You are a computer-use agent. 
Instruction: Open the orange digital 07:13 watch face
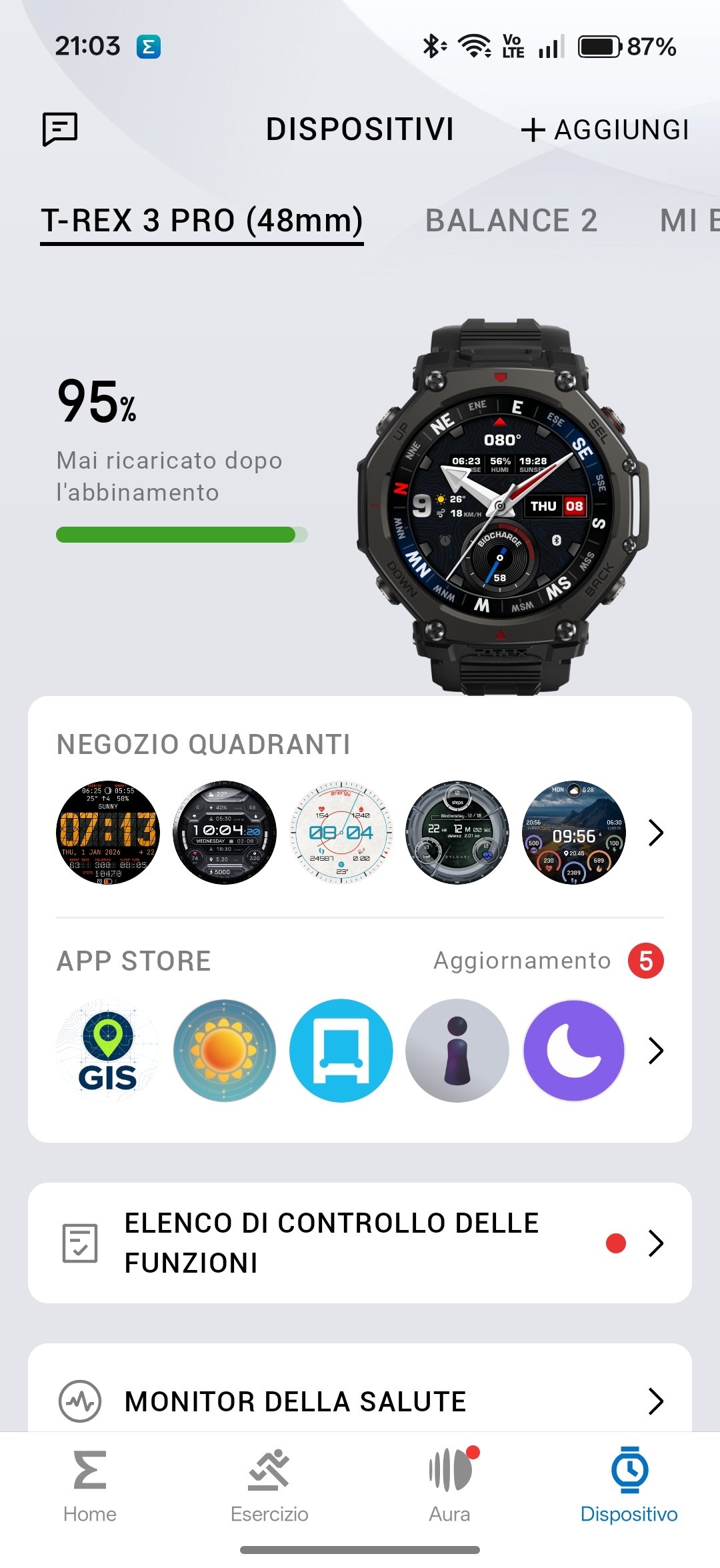(108, 833)
